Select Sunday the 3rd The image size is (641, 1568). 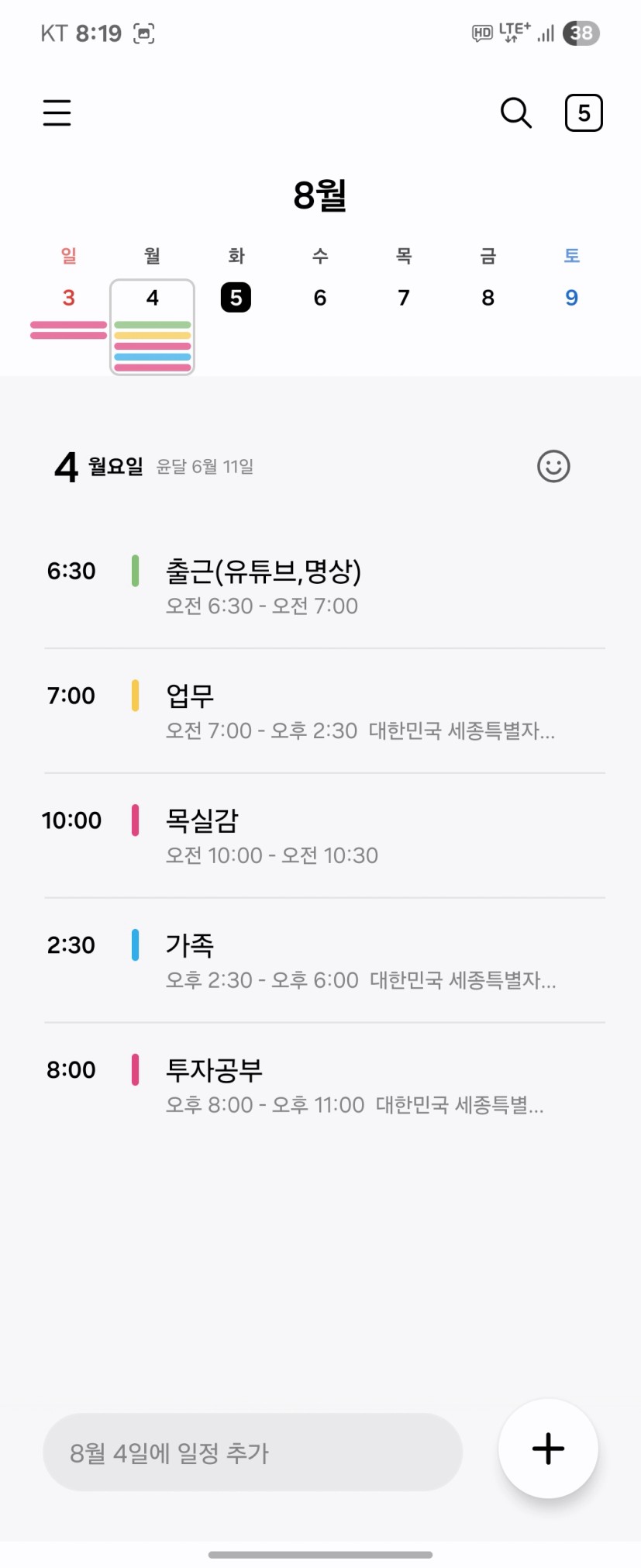point(68,299)
